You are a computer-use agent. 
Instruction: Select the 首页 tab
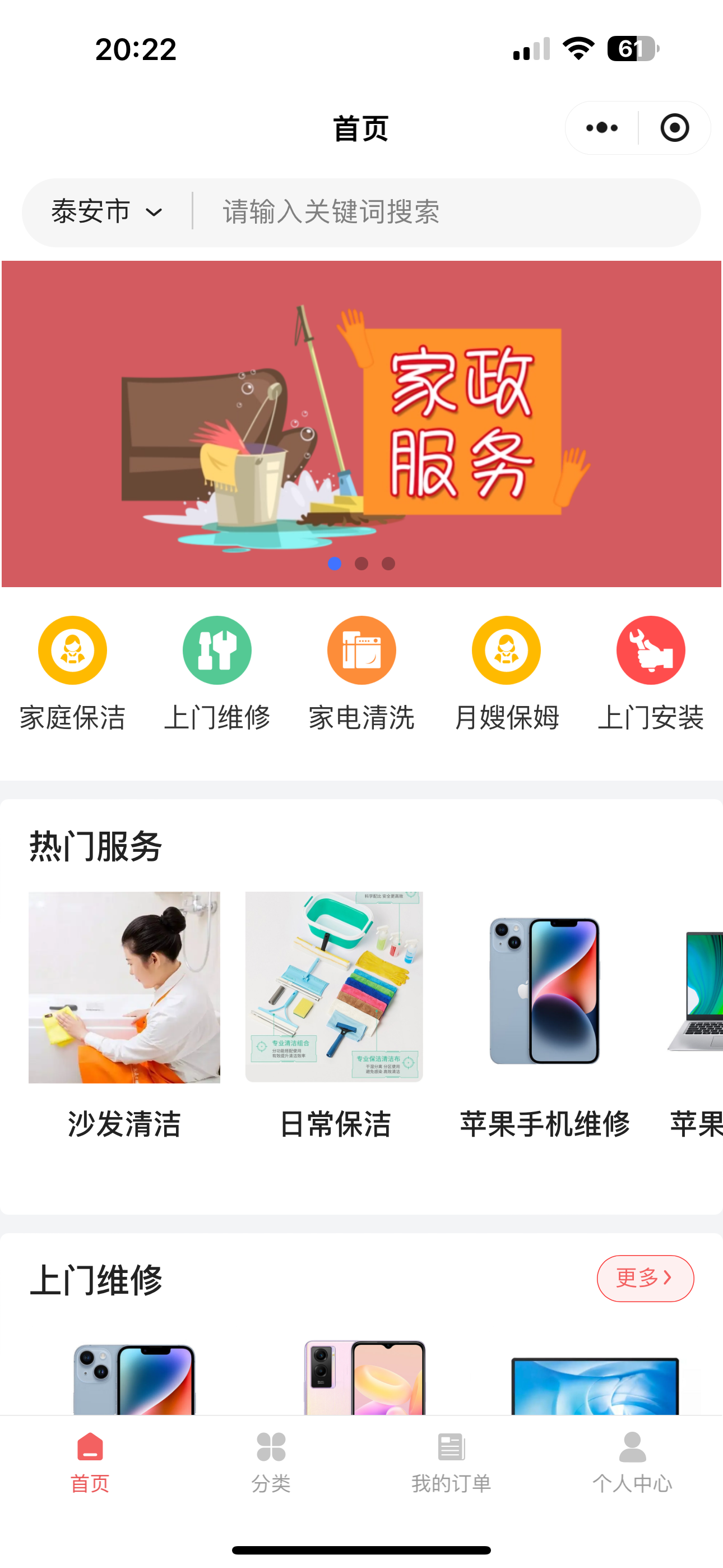click(90, 1462)
